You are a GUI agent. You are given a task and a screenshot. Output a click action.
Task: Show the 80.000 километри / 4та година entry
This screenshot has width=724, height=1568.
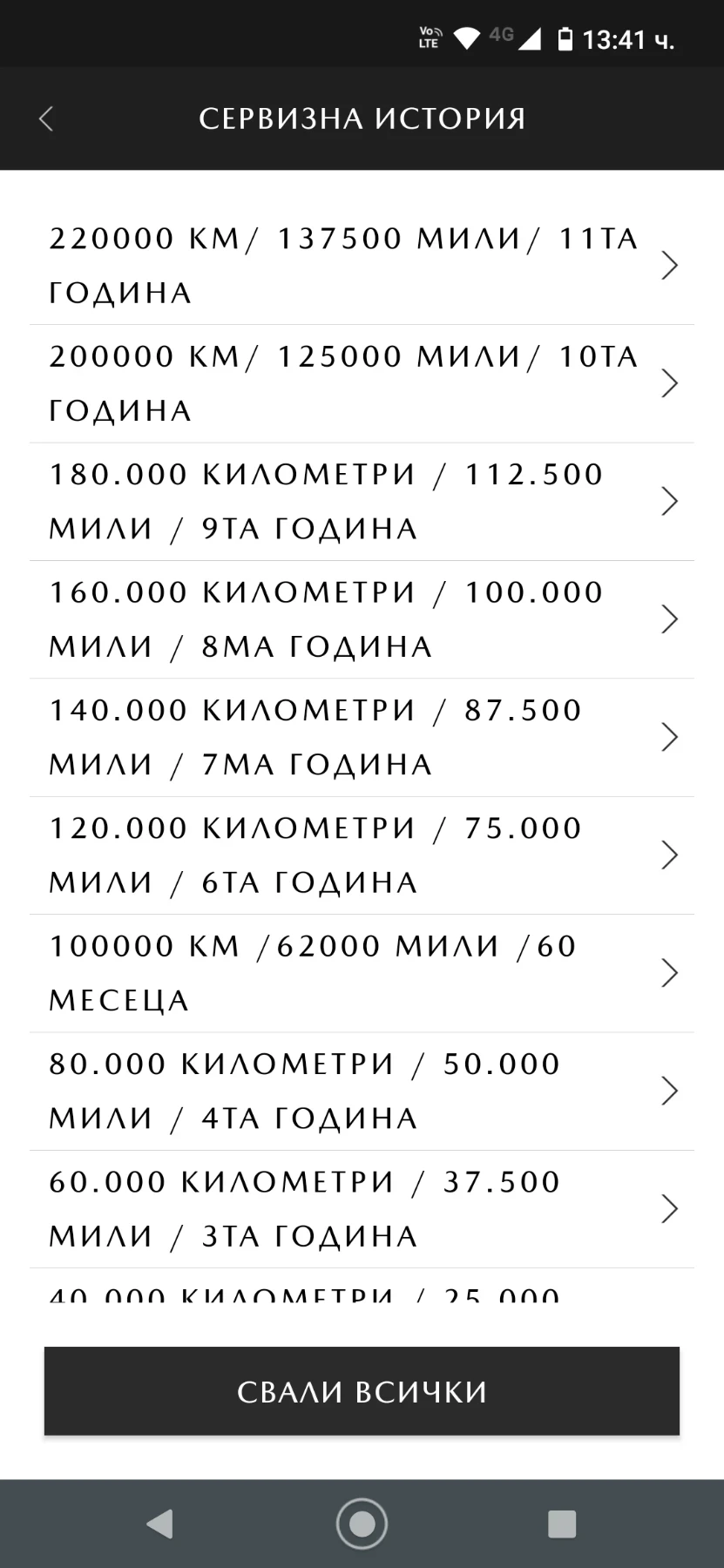(362, 1091)
